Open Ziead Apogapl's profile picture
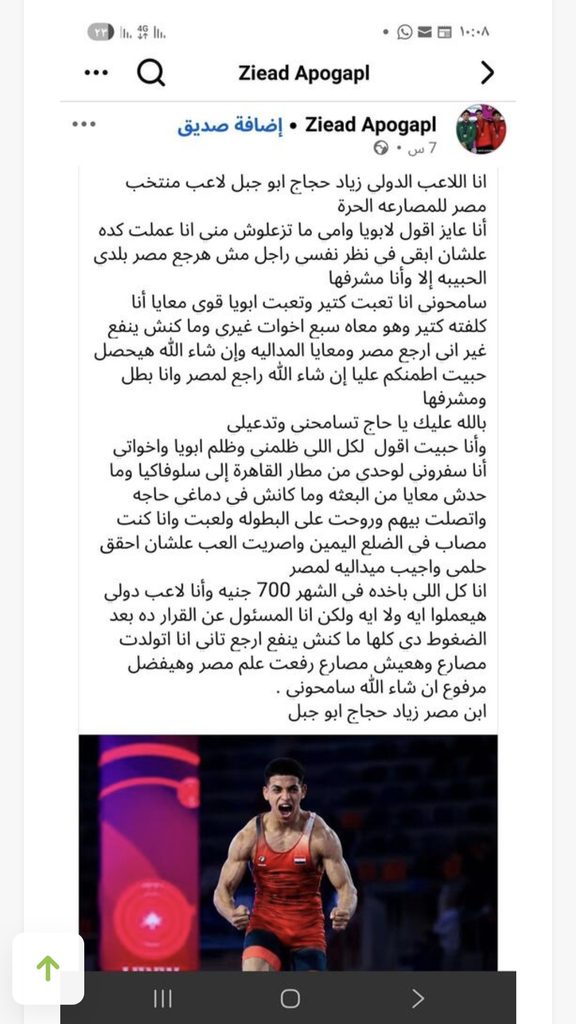 481,129
